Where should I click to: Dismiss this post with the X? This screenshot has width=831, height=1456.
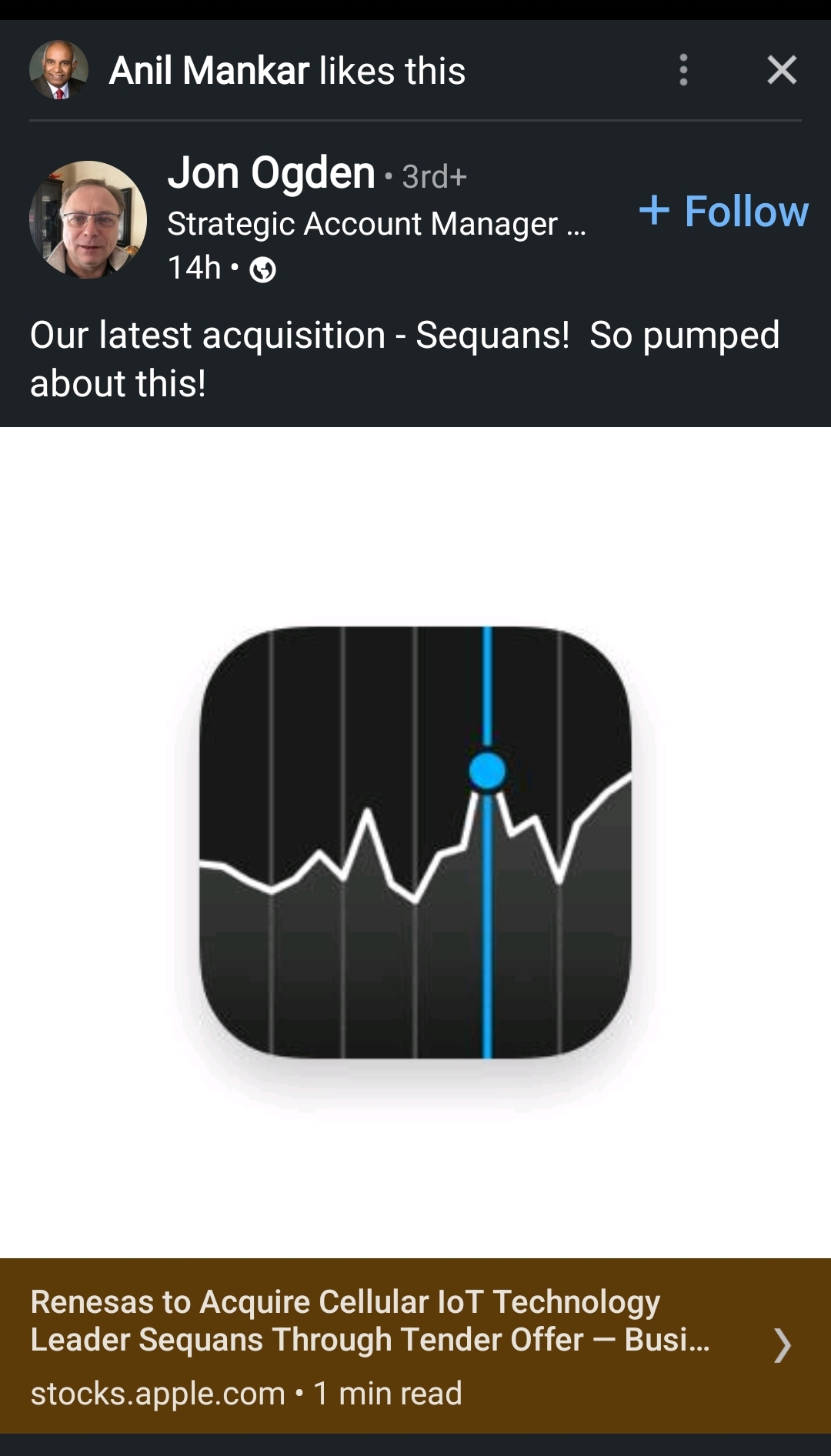point(782,70)
